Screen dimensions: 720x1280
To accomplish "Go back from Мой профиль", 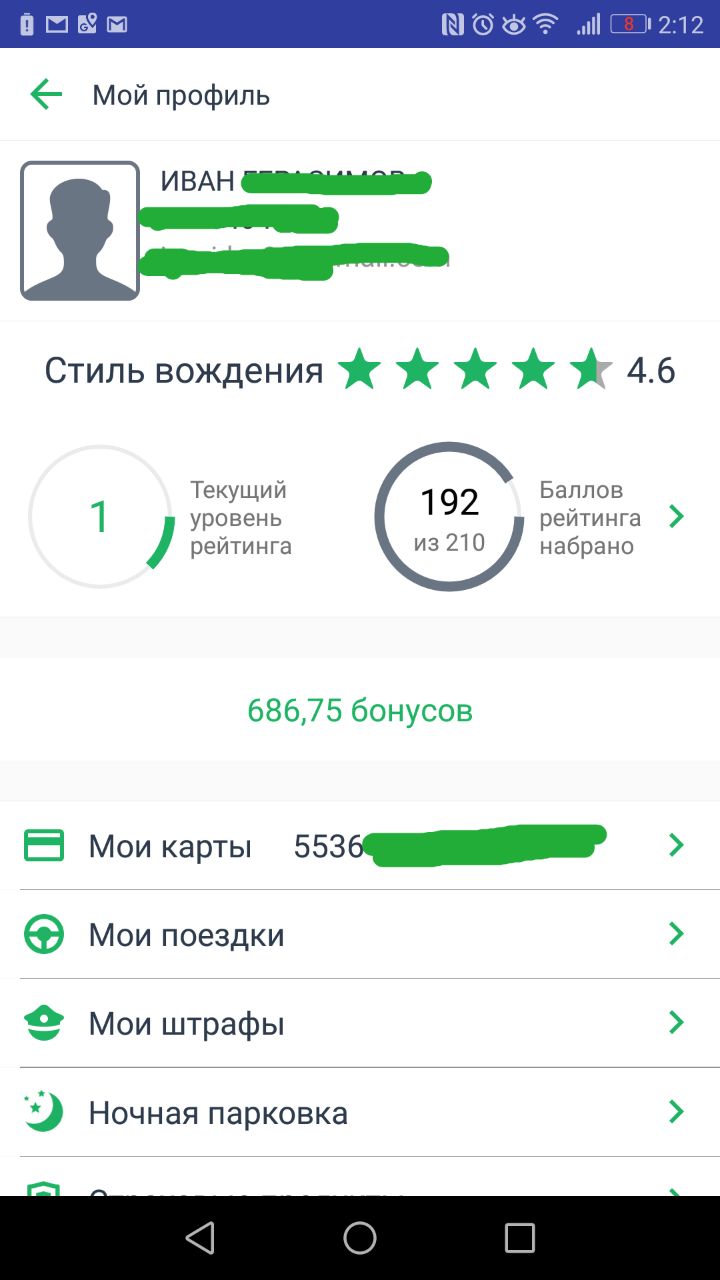I will pos(46,95).
